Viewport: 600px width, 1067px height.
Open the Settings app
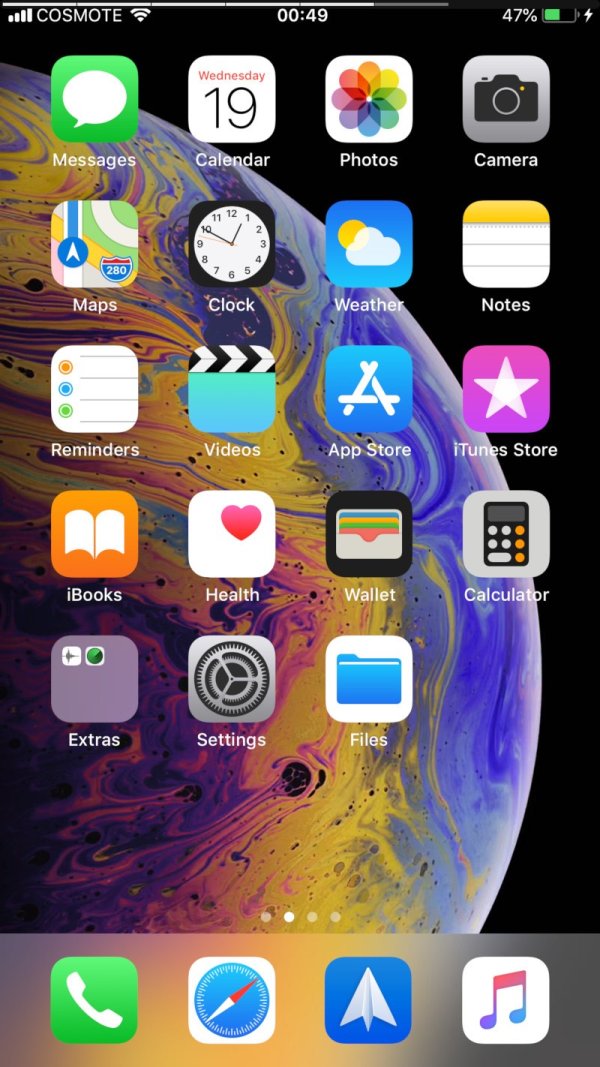coord(232,679)
